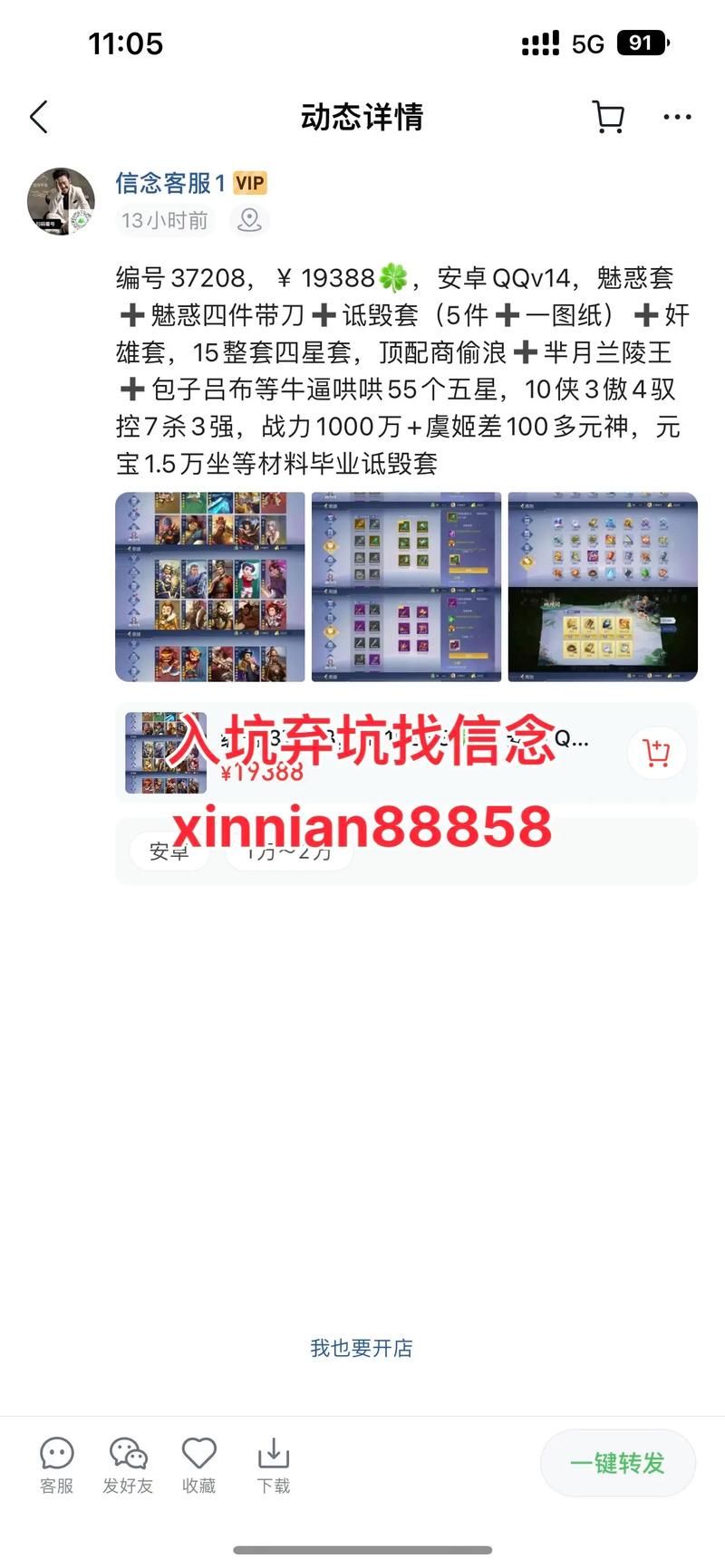The image size is (725, 1568).
Task: Select the 1万~2万 price chip
Action: tap(288, 851)
